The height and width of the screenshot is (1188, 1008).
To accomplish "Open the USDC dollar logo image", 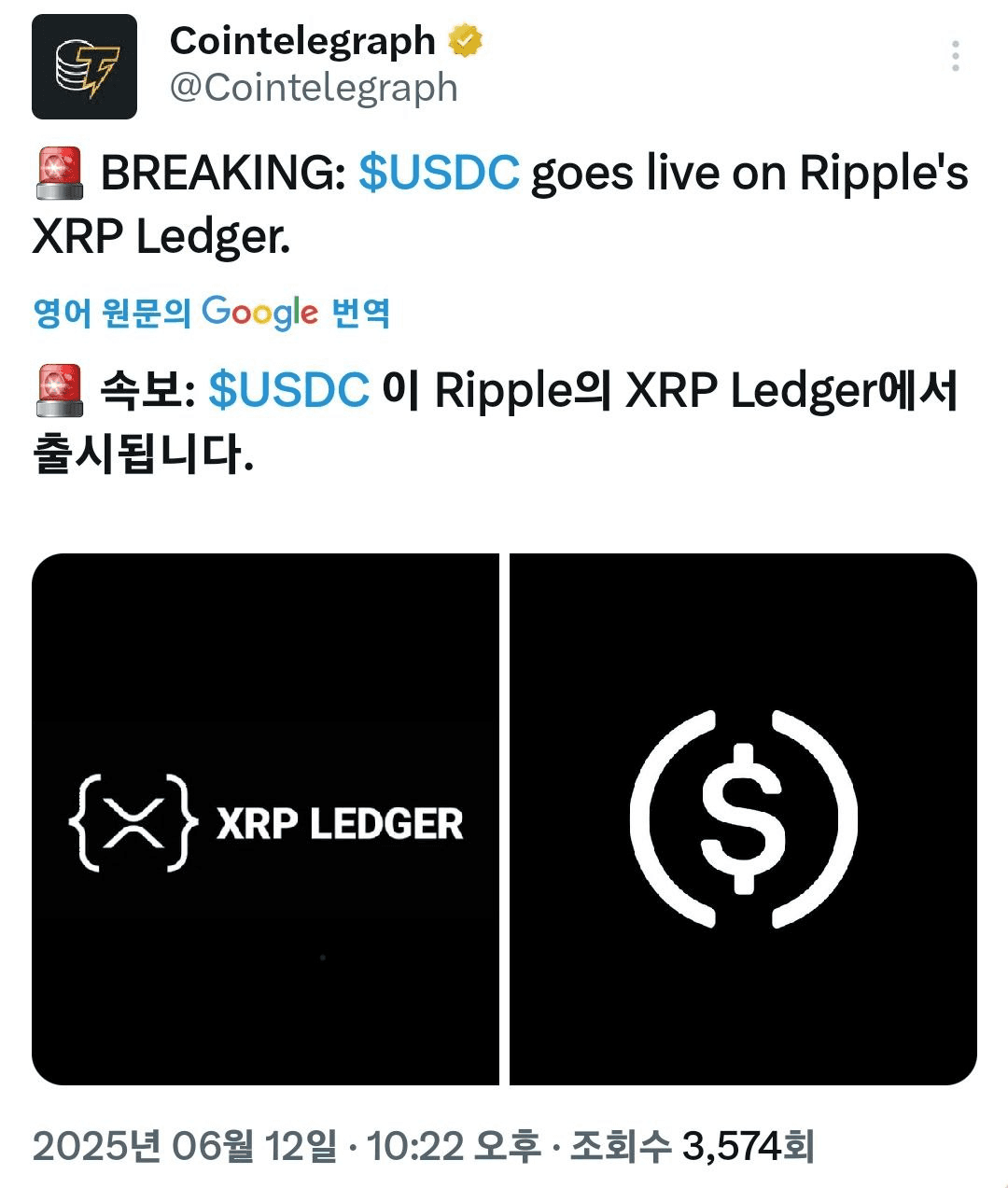I will (x=743, y=819).
